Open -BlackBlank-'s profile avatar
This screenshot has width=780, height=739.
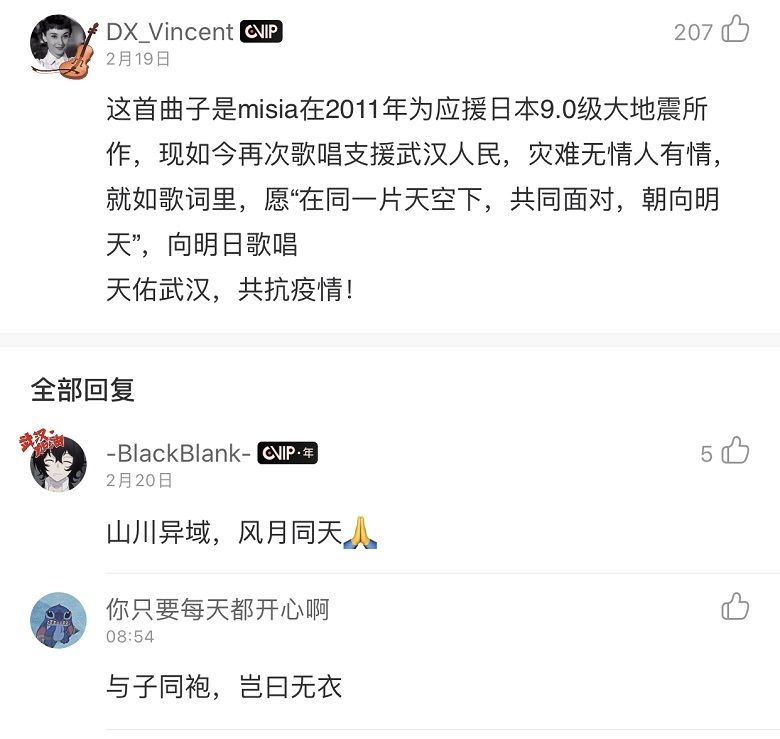58,463
